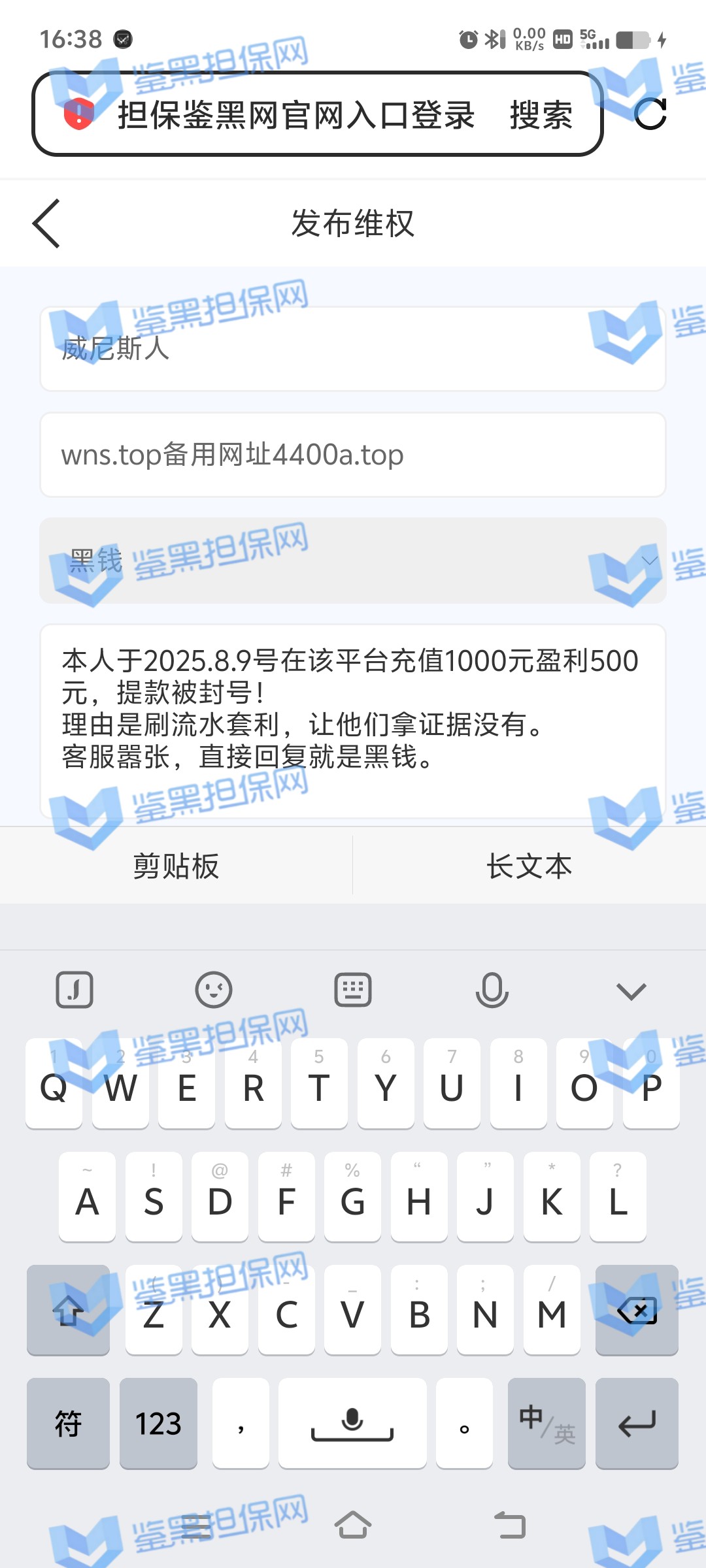Image resolution: width=706 pixels, height=1568 pixels.
Task: Go to the system home screen
Action: click(x=353, y=1526)
